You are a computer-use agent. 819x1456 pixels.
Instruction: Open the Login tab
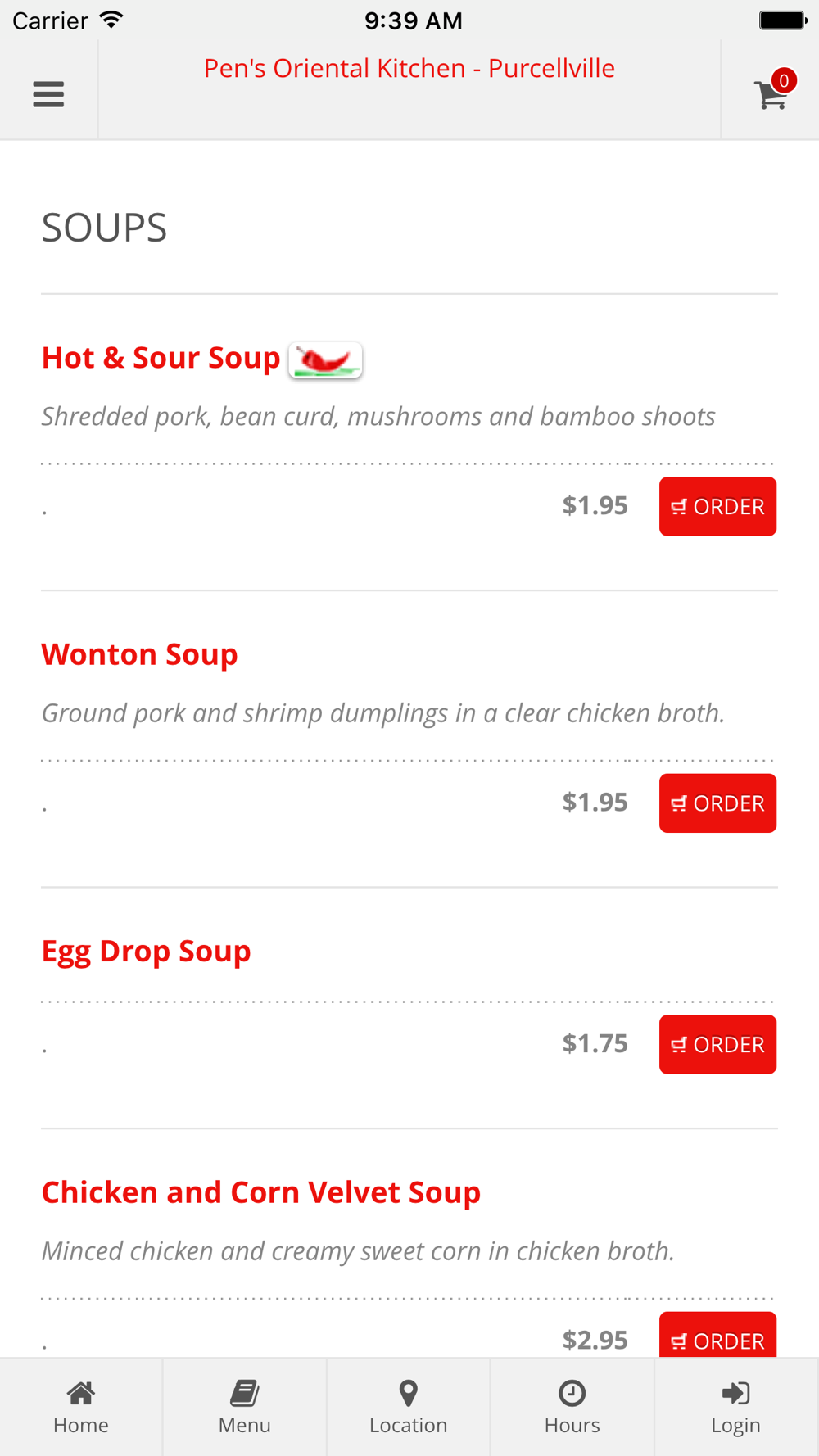[736, 1407]
